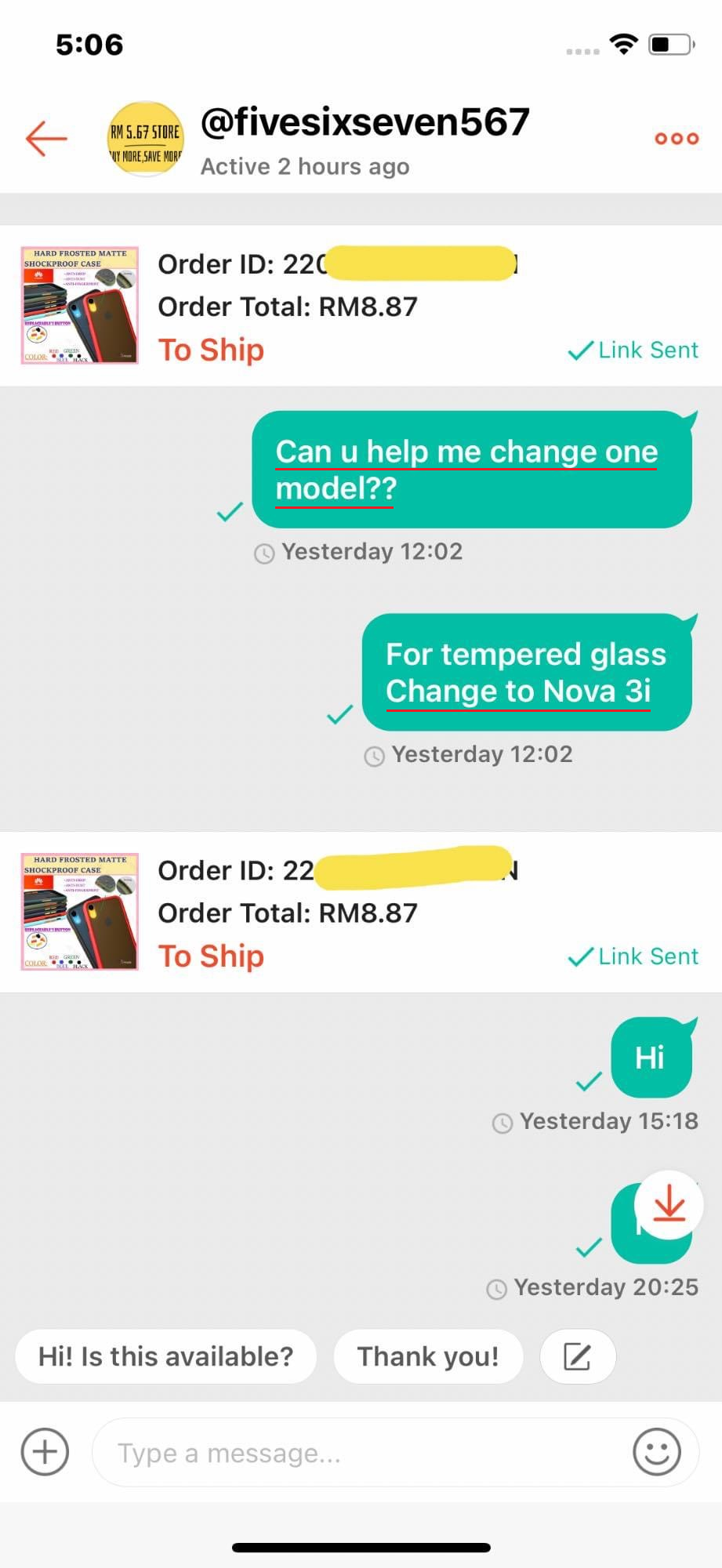722x1568 pixels.
Task: Focus the "Type a message..." field
Action: [361, 1453]
